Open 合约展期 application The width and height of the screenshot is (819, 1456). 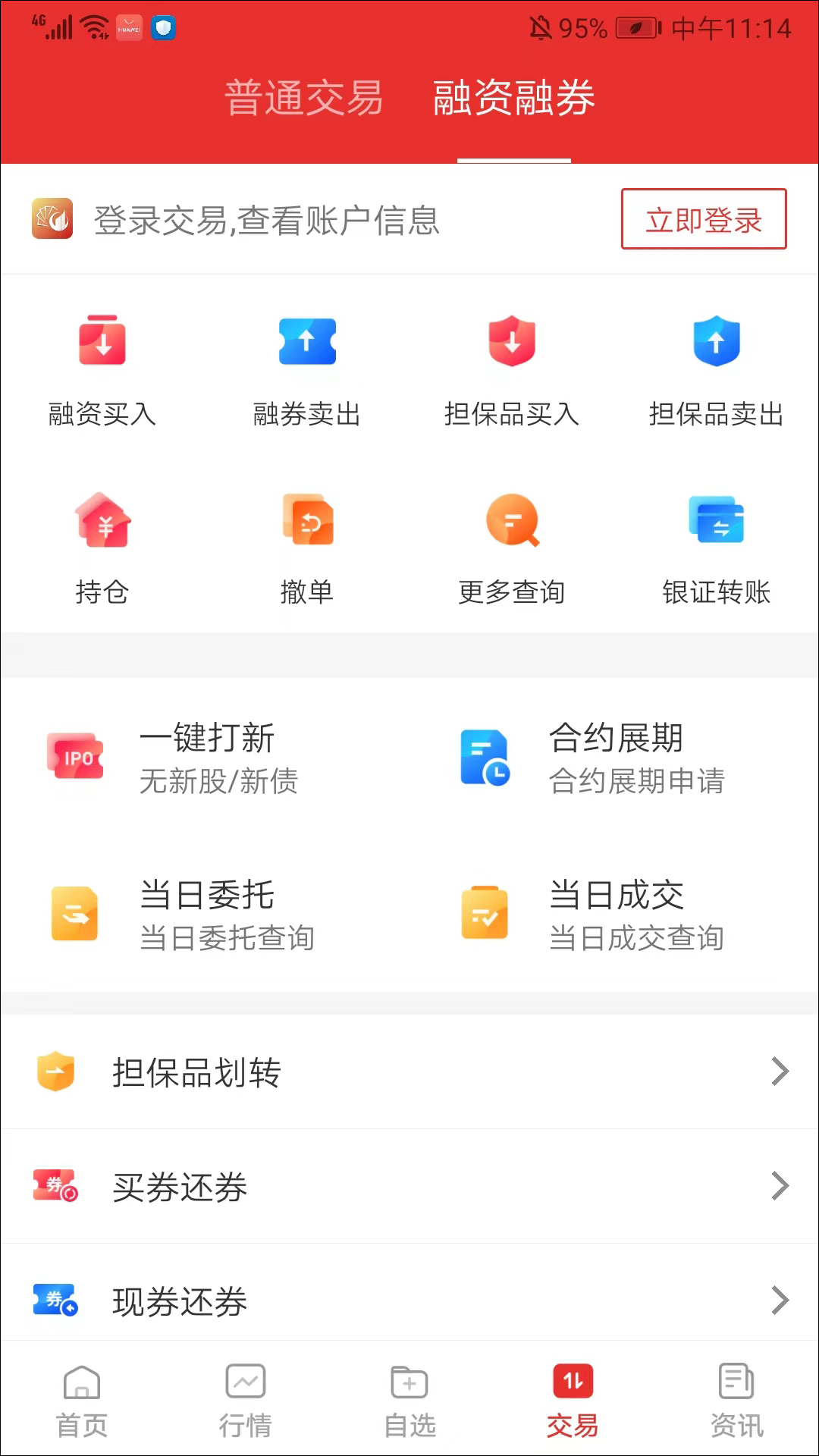point(614,758)
